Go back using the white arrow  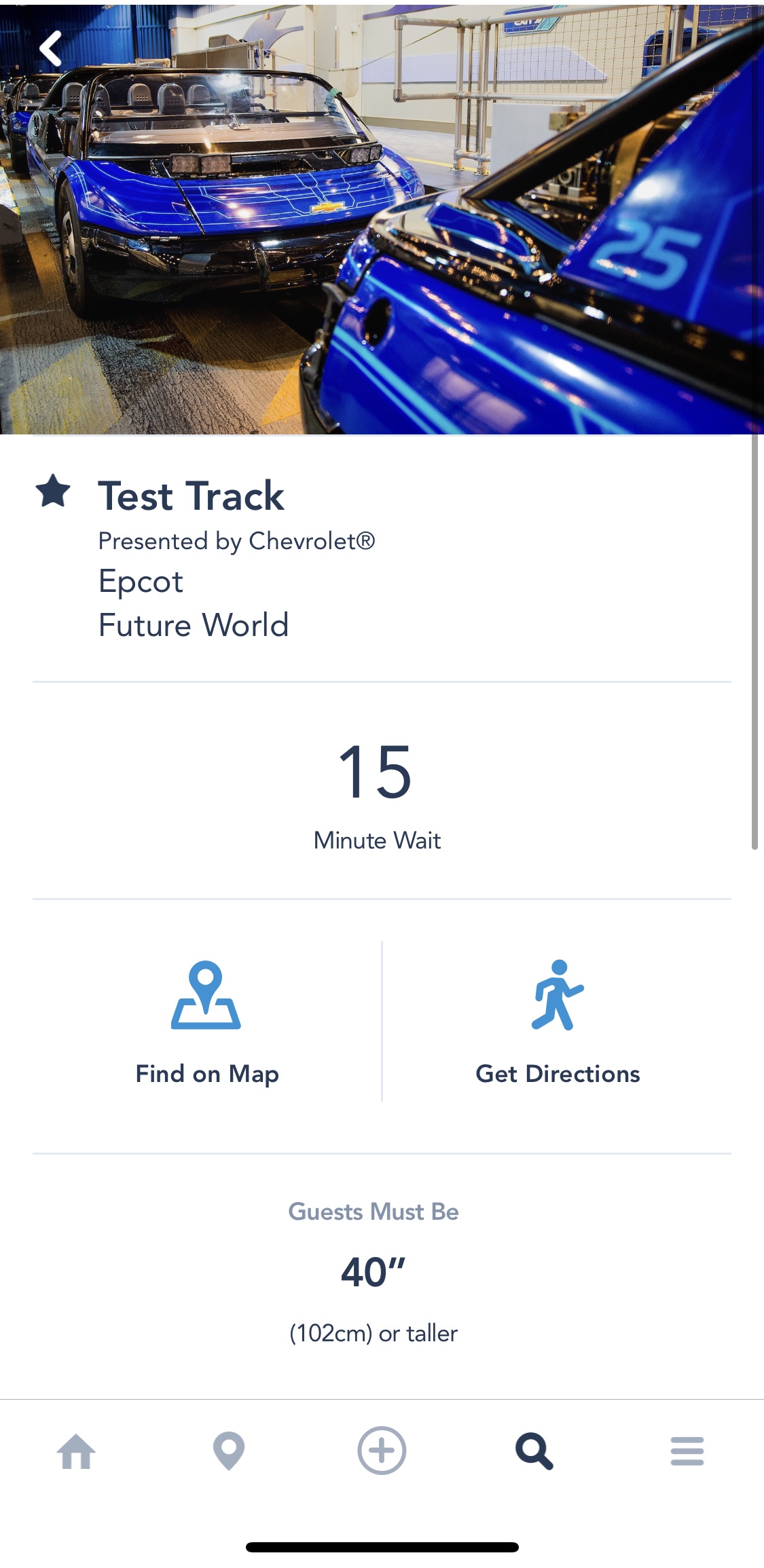pos(51,49)
